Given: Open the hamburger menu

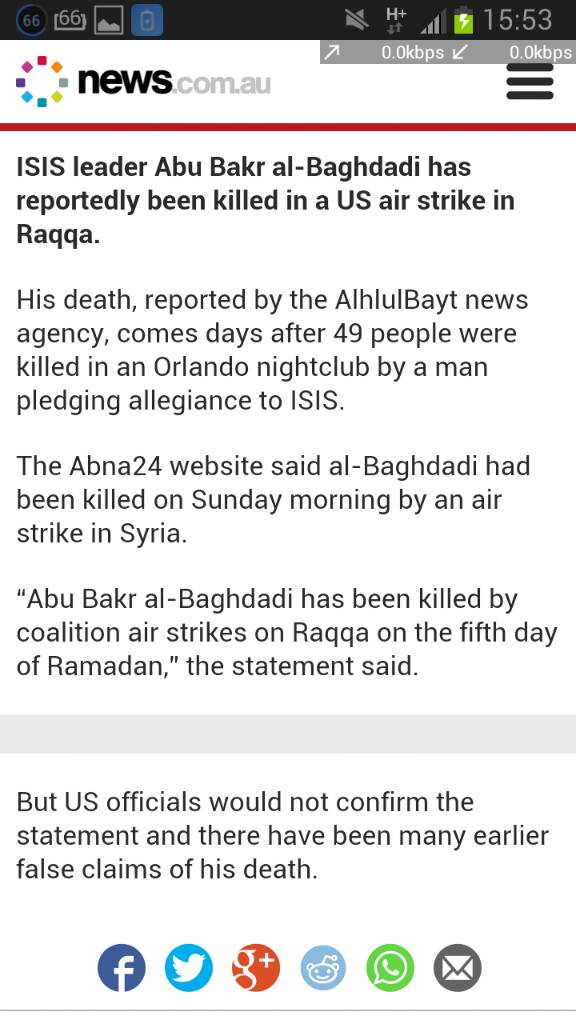Looking at the screenshot, I should [x=530, y=84].
